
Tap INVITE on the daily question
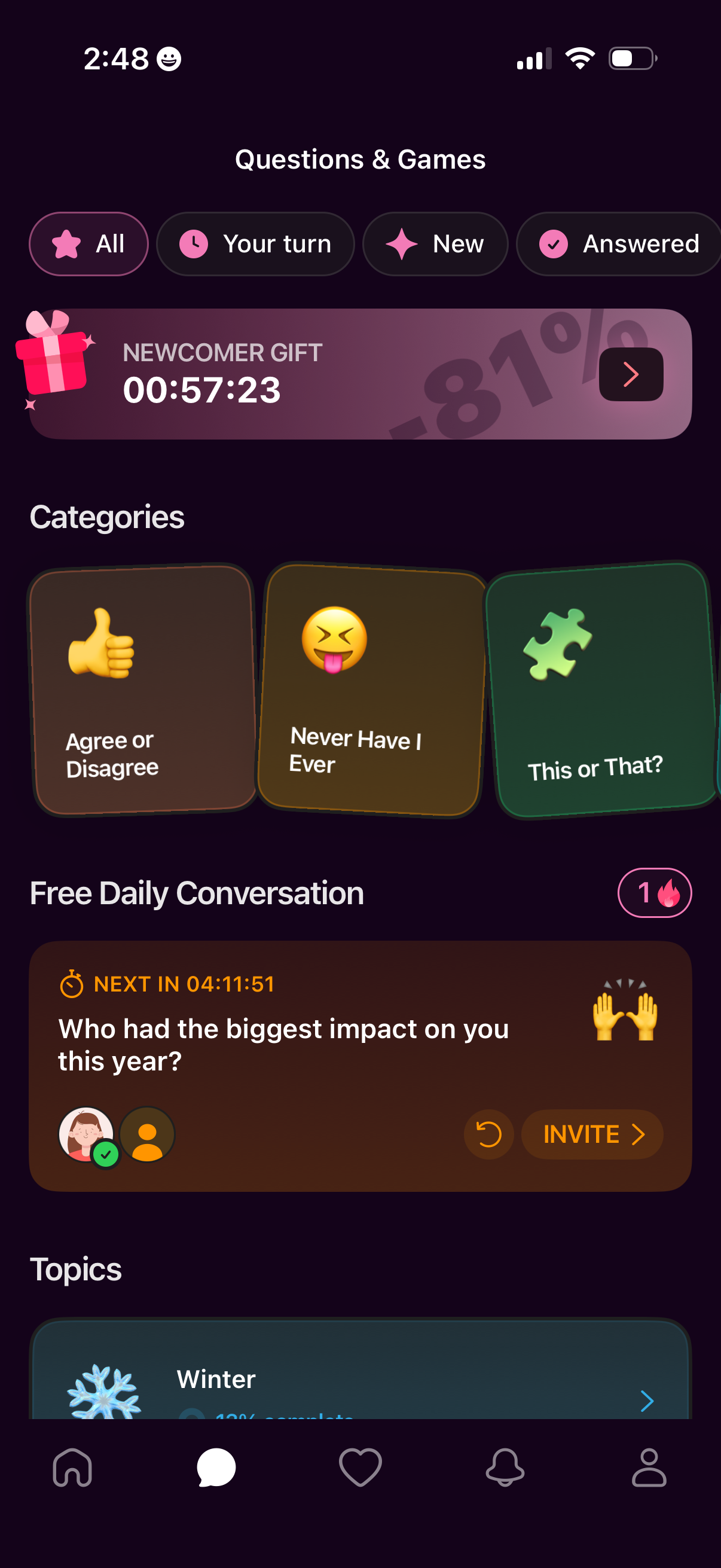591,1134
